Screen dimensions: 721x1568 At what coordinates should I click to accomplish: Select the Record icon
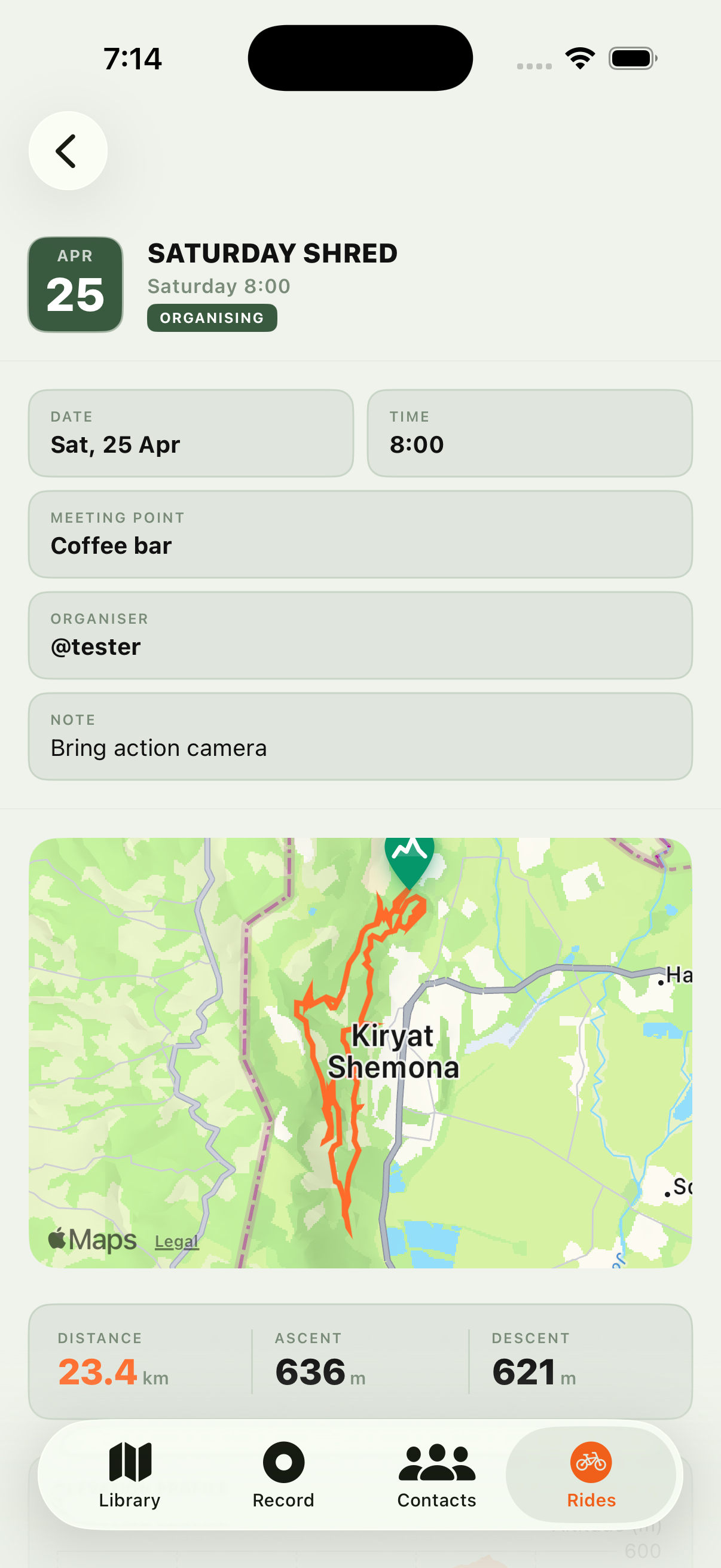283,1463
